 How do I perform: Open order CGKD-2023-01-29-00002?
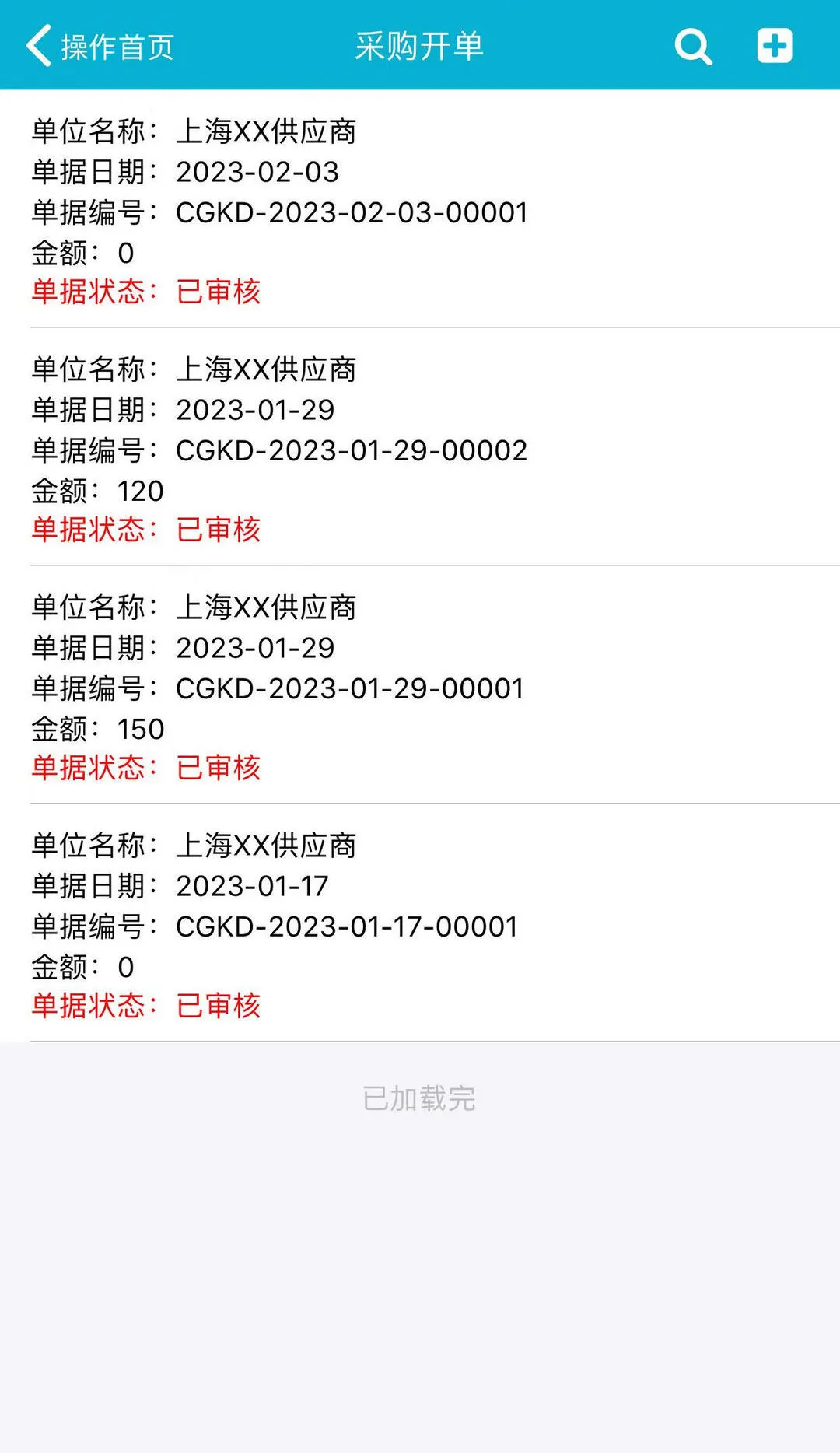tap(352, 450)
